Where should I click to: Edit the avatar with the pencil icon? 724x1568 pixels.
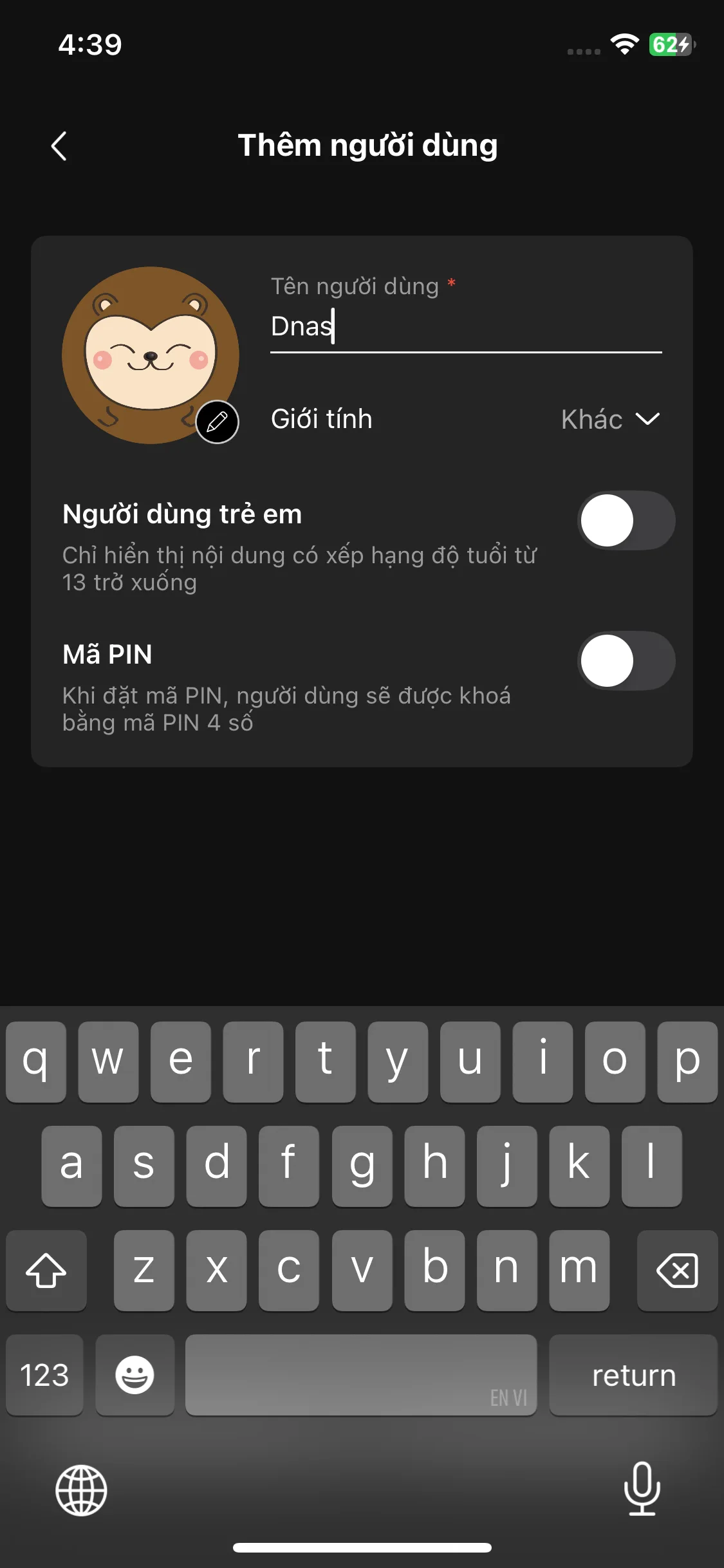pos(217,422)
